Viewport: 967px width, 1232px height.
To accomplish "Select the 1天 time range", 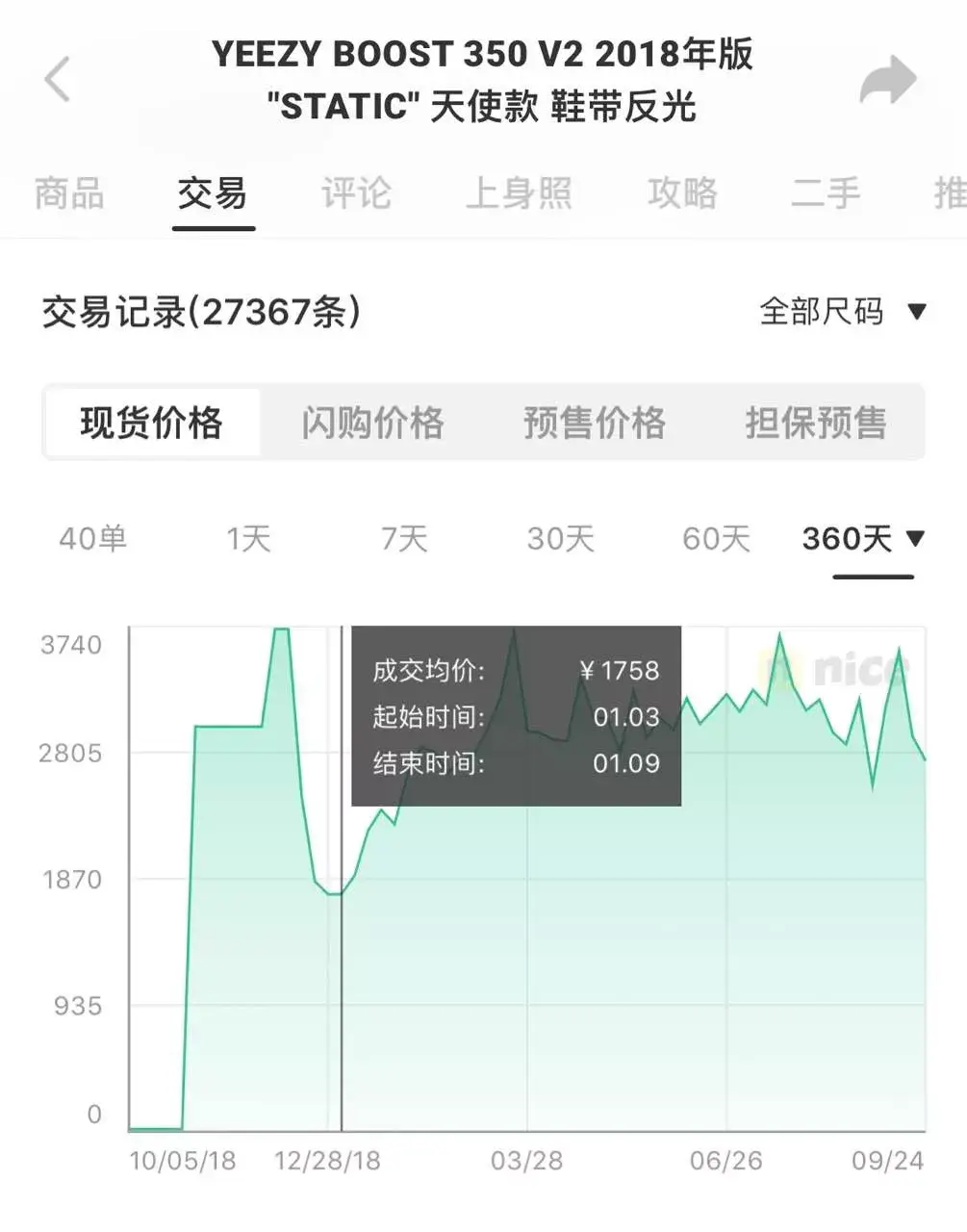I will [249, 538].
